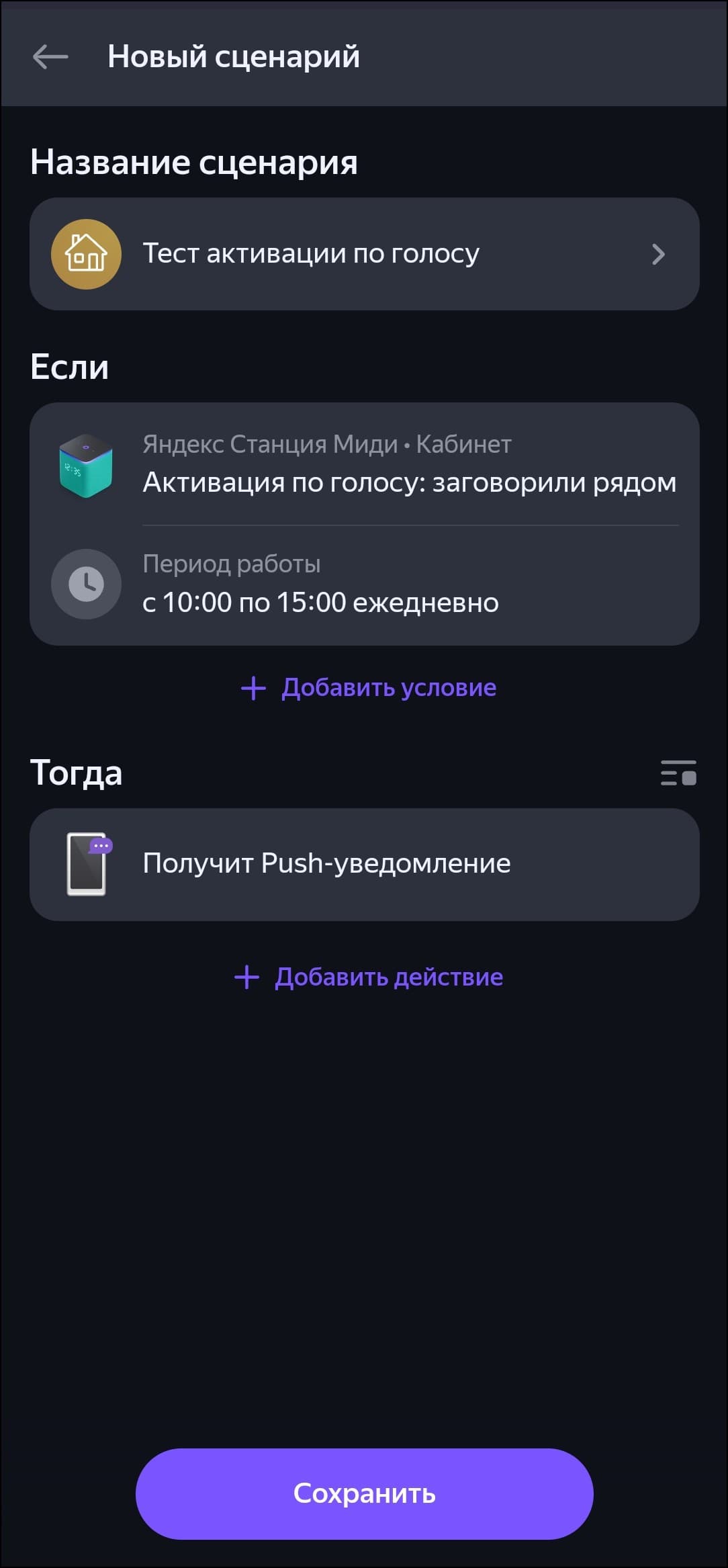Edit Период работы time range
This screenshot has width=728, height=1568.
coord(364,584)
